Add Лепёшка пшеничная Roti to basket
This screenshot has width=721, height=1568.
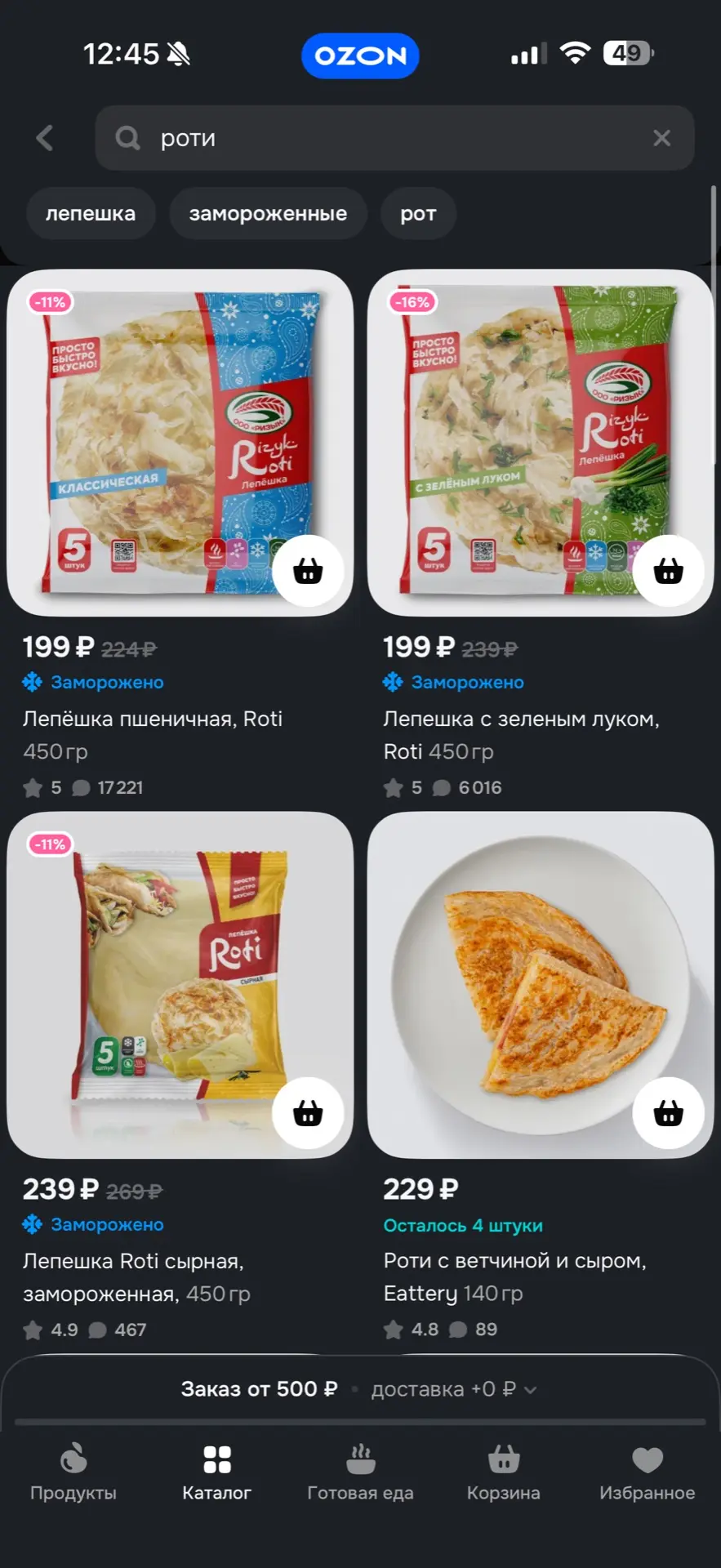point(308,571)
